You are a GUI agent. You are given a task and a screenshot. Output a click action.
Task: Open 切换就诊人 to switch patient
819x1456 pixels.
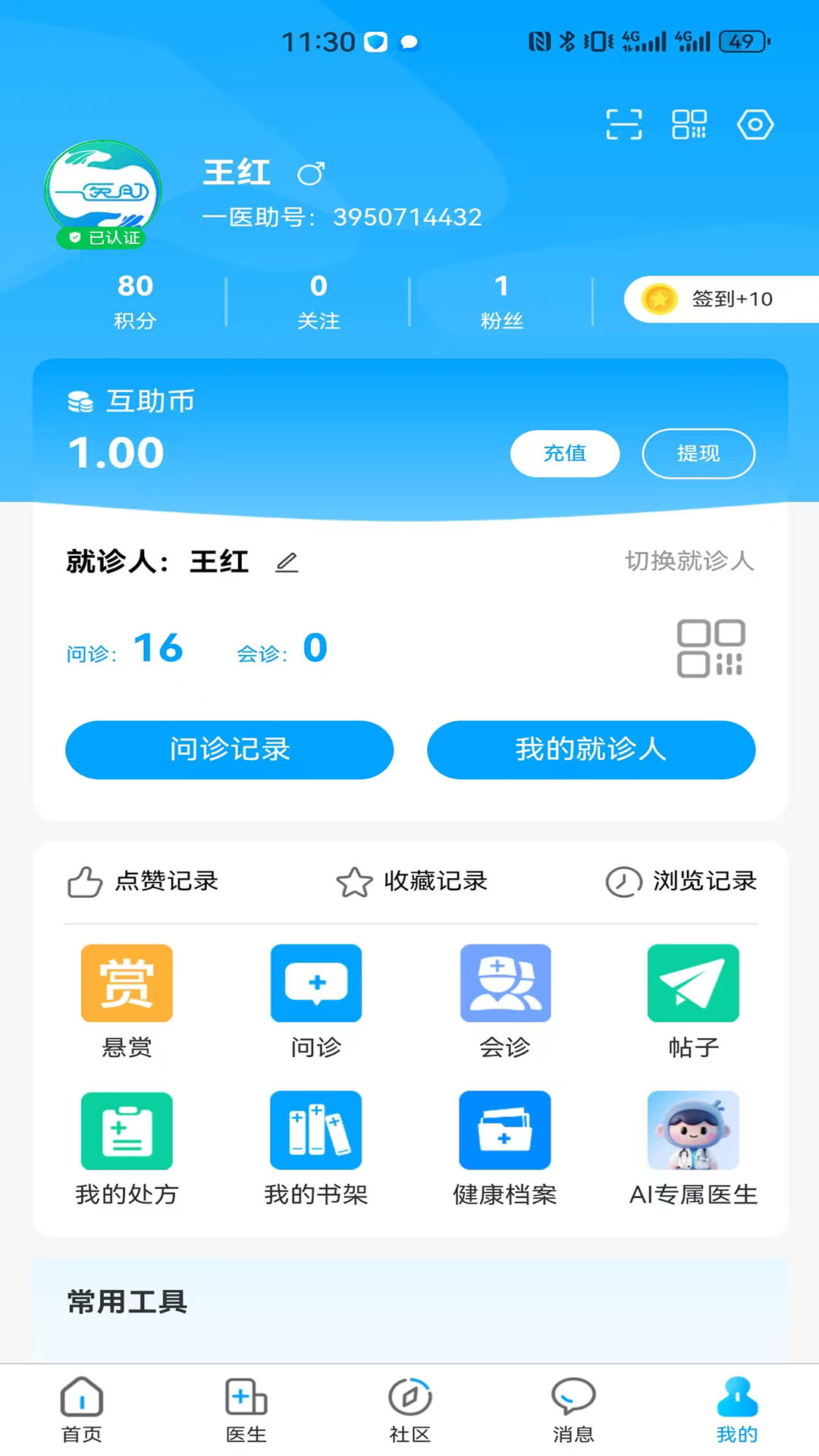pyautogui.click(x=689, y=563)
